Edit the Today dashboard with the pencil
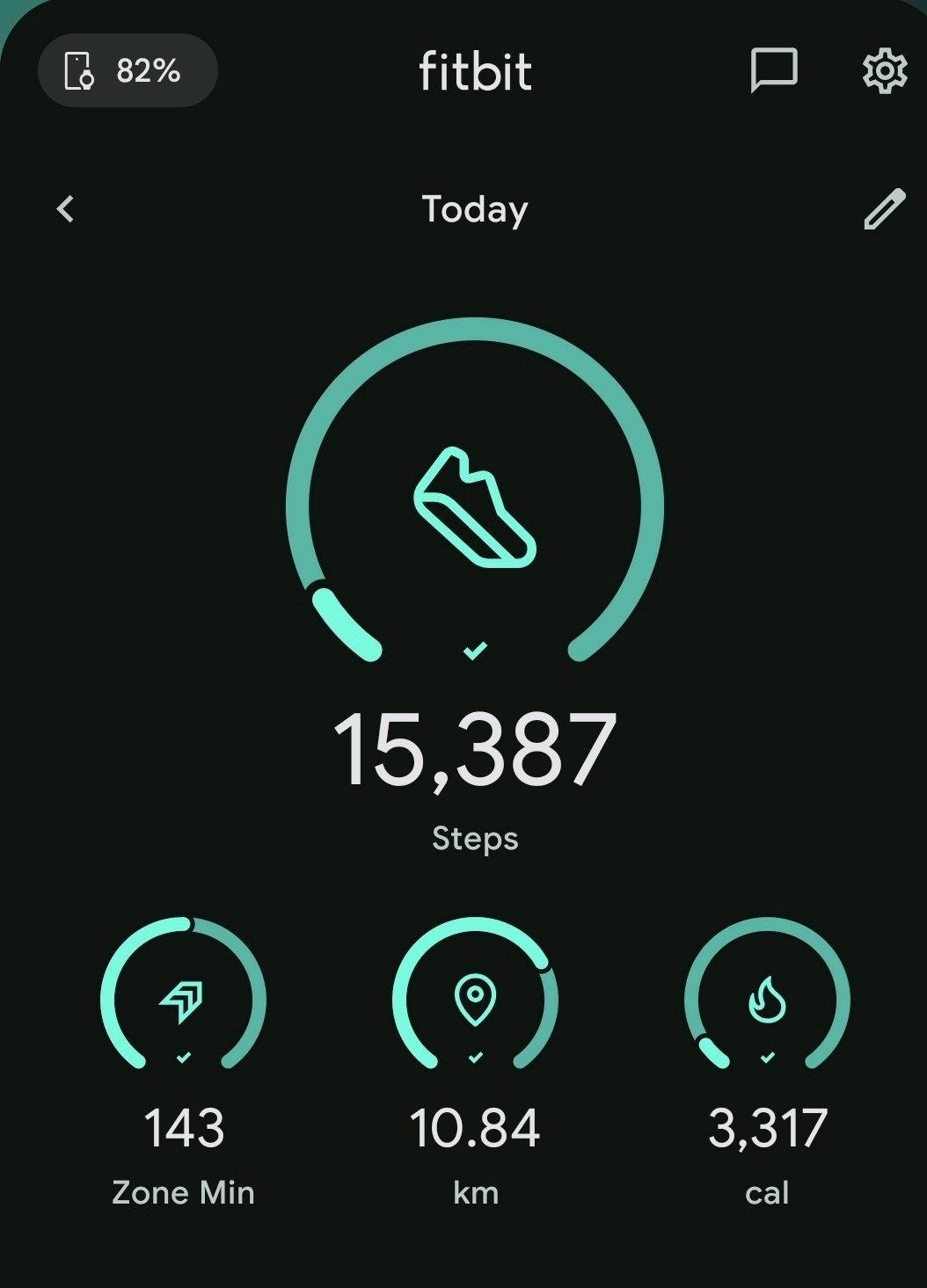The height and width of the screenshot is (1288, 927). tap(884, 209)
